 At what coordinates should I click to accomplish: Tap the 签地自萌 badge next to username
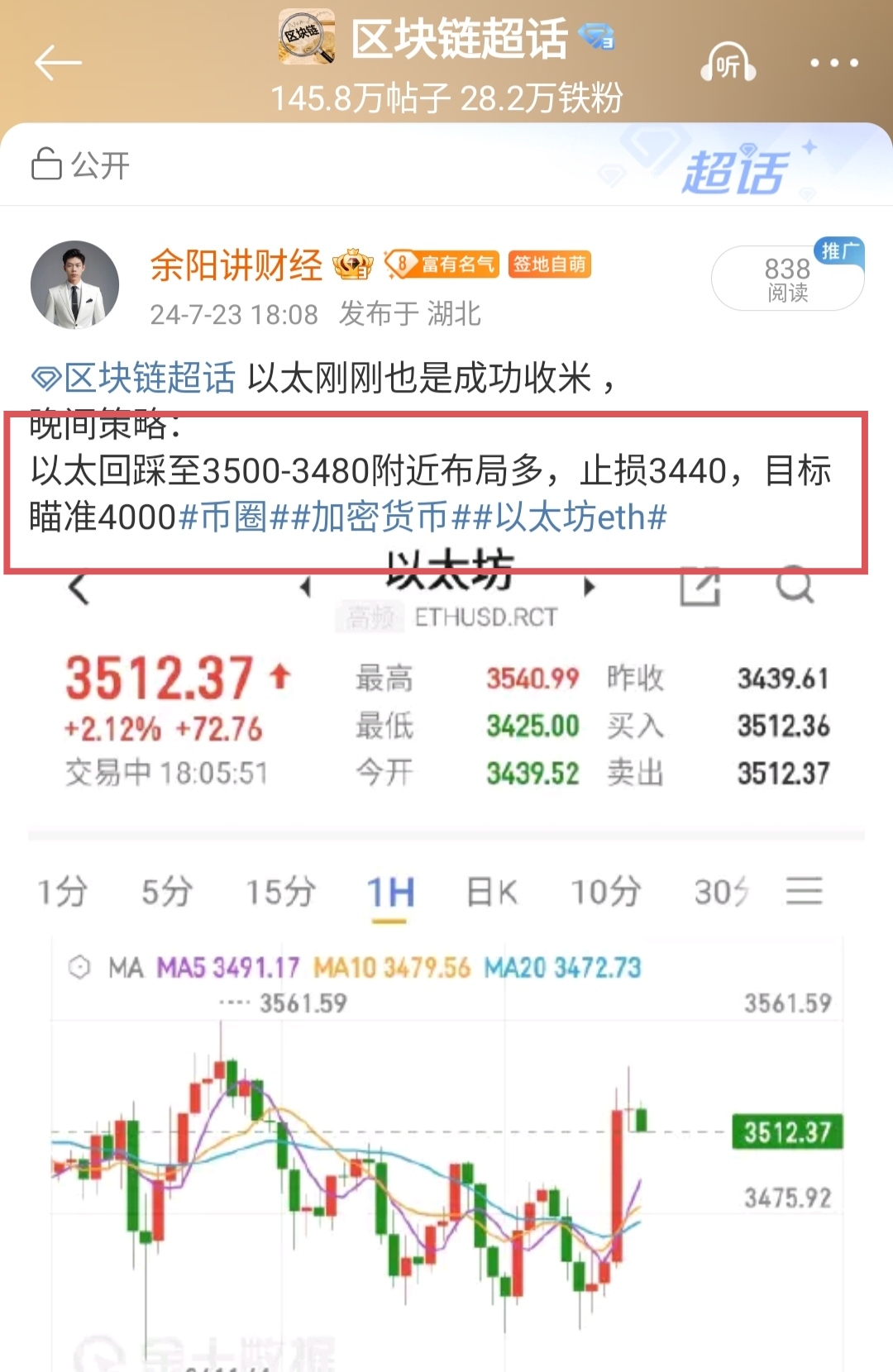pyautogui.click(x=548, y=264)
